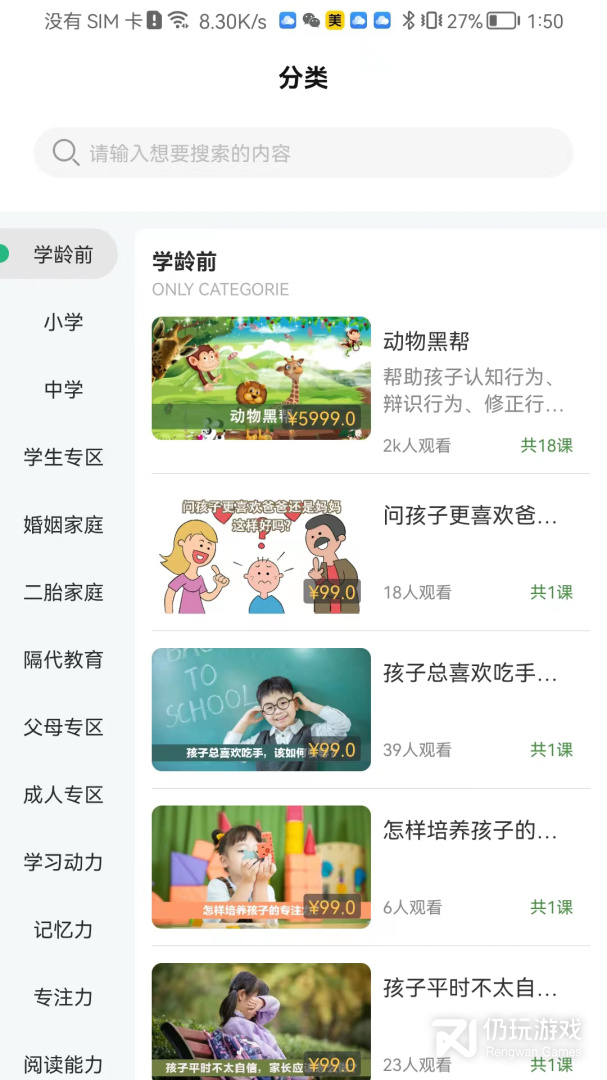Switch to the 阅读能力 category
The width and height of the screenshot is (607, 1080).
pos(63,1064)
